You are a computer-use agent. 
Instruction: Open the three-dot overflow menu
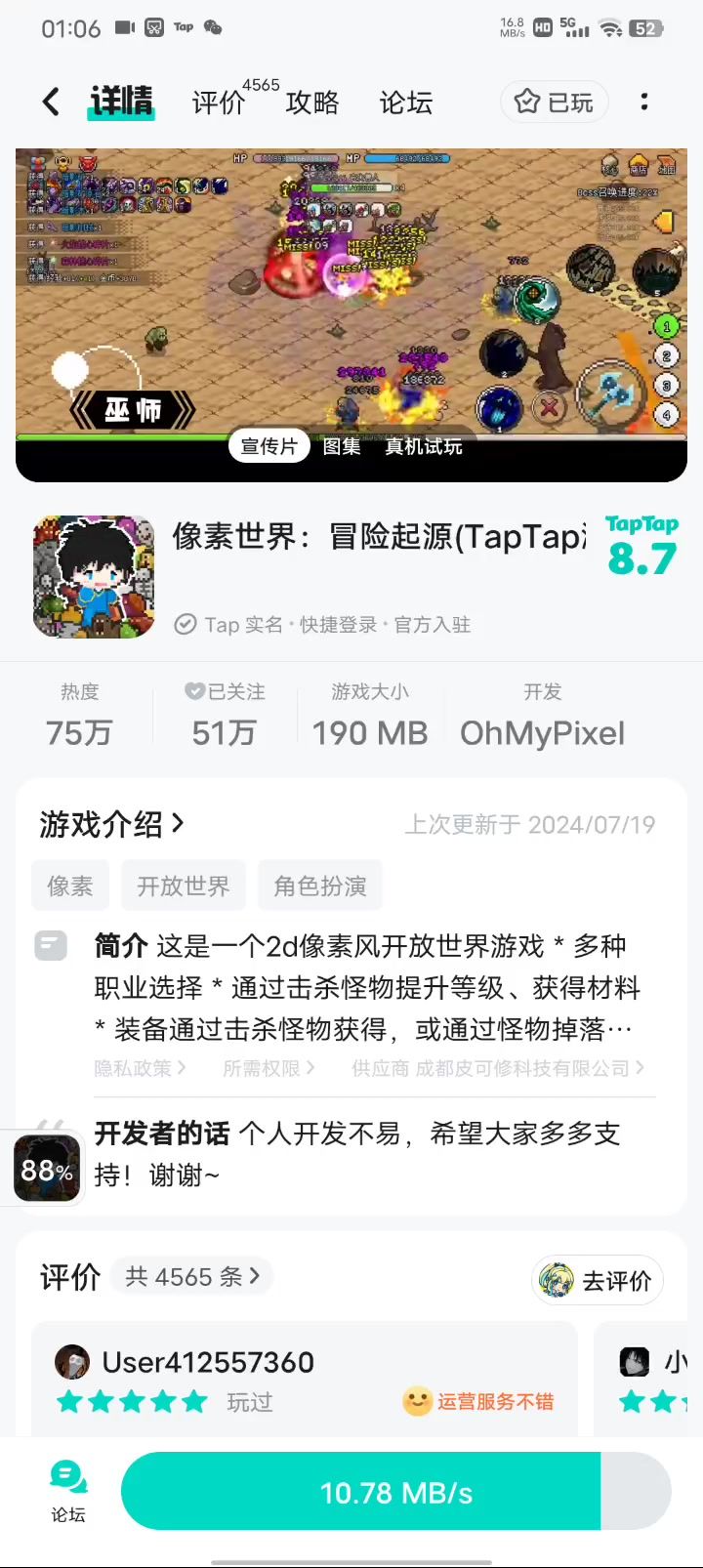pyautogui.click(x=644, y=102)
